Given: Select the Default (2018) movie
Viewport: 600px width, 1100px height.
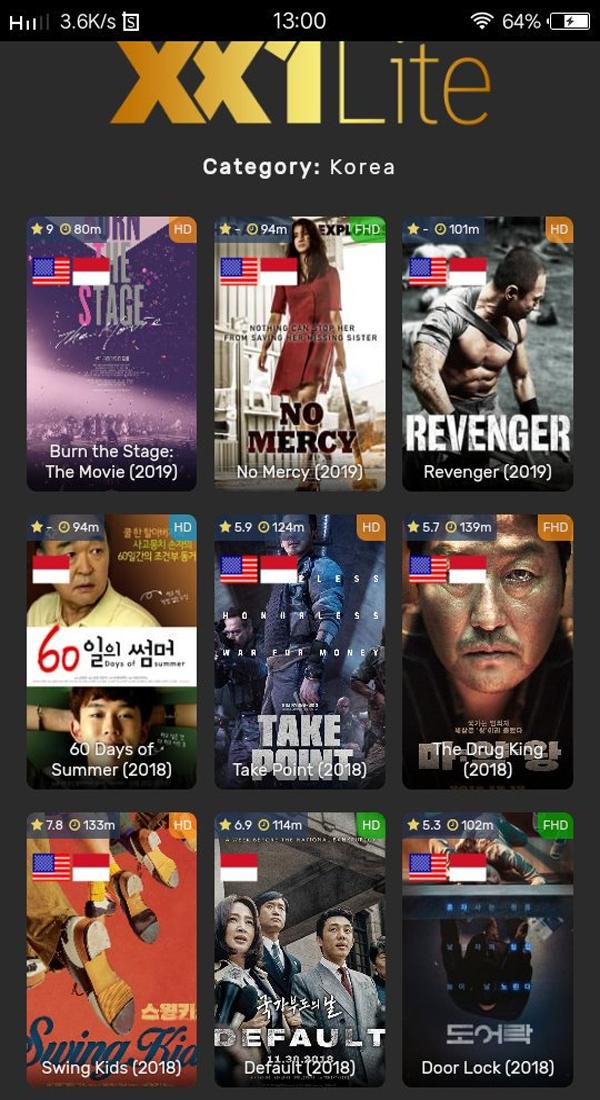Looking at the screenshot, I should 299,950.
